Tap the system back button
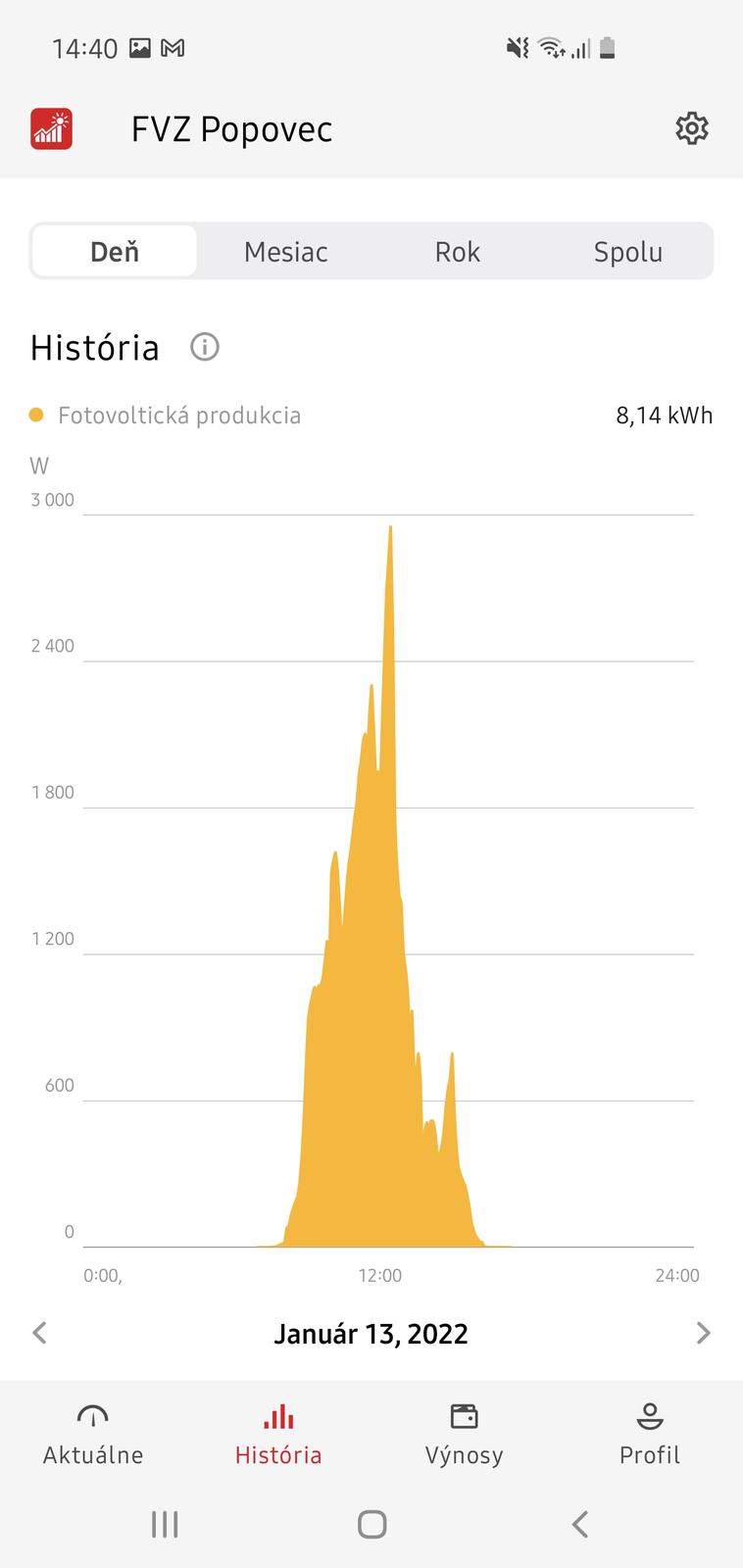This screenshot has width=743, height=1568. [579, 1524]
